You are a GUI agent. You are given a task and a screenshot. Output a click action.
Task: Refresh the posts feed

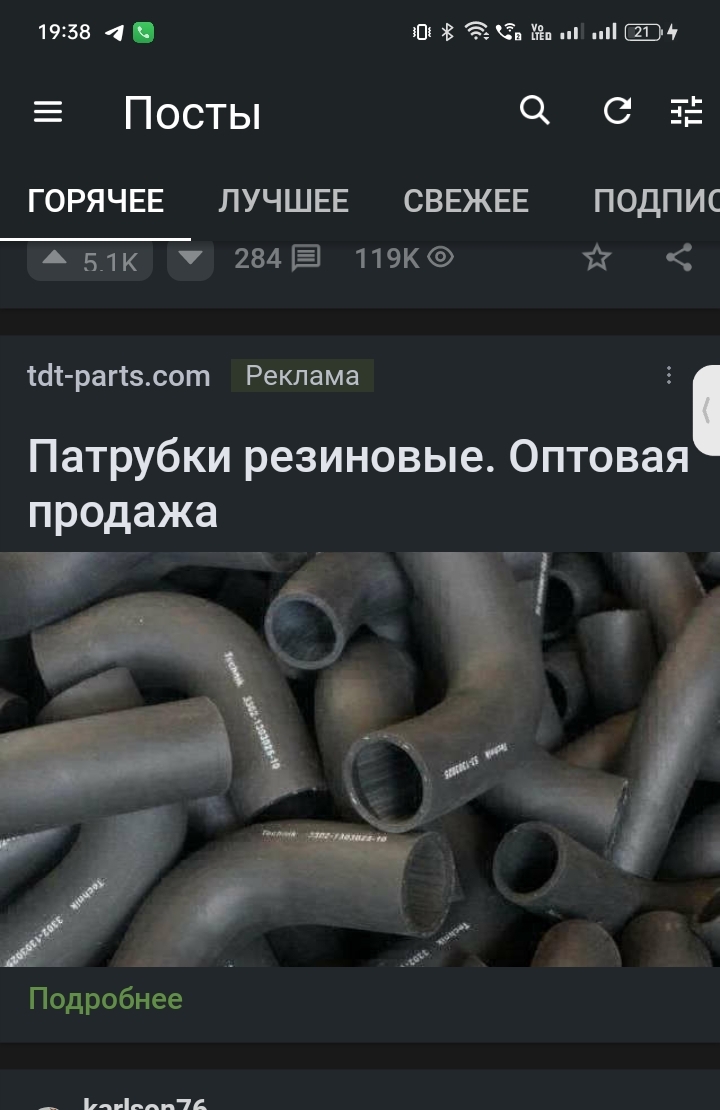[617, 111]
